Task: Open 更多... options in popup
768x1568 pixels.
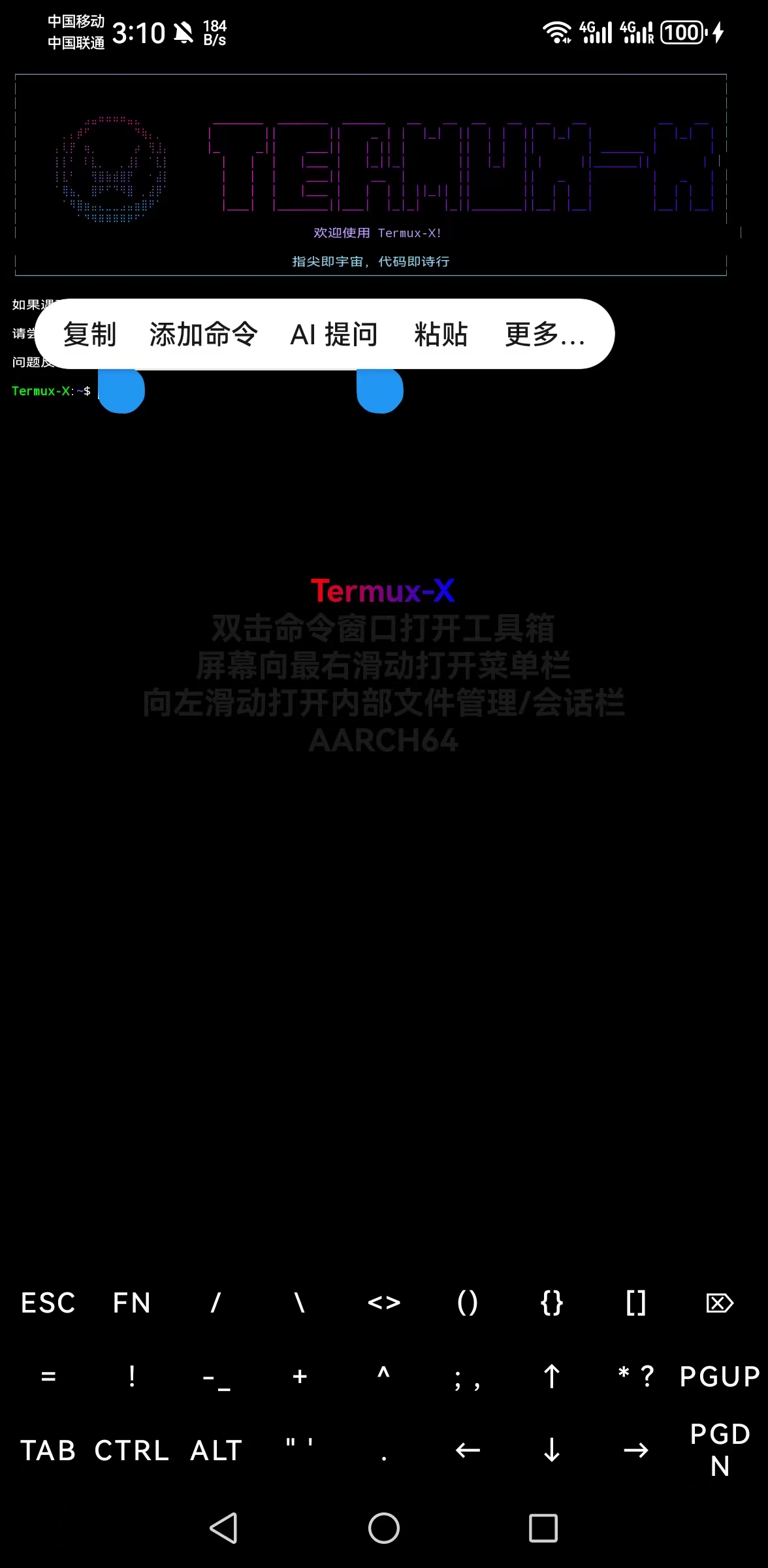Action: coord(545,335)
